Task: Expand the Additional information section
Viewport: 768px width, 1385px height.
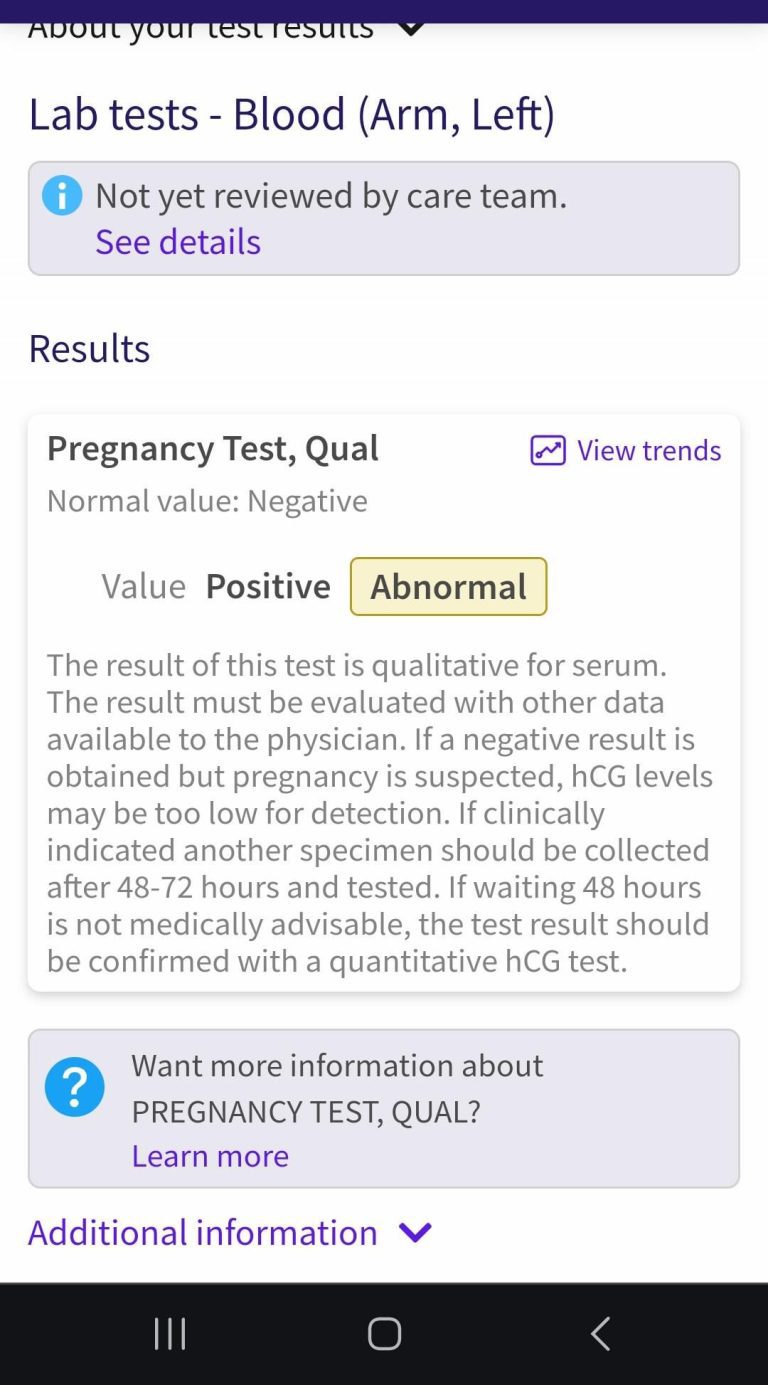Action: point(201,1232)
